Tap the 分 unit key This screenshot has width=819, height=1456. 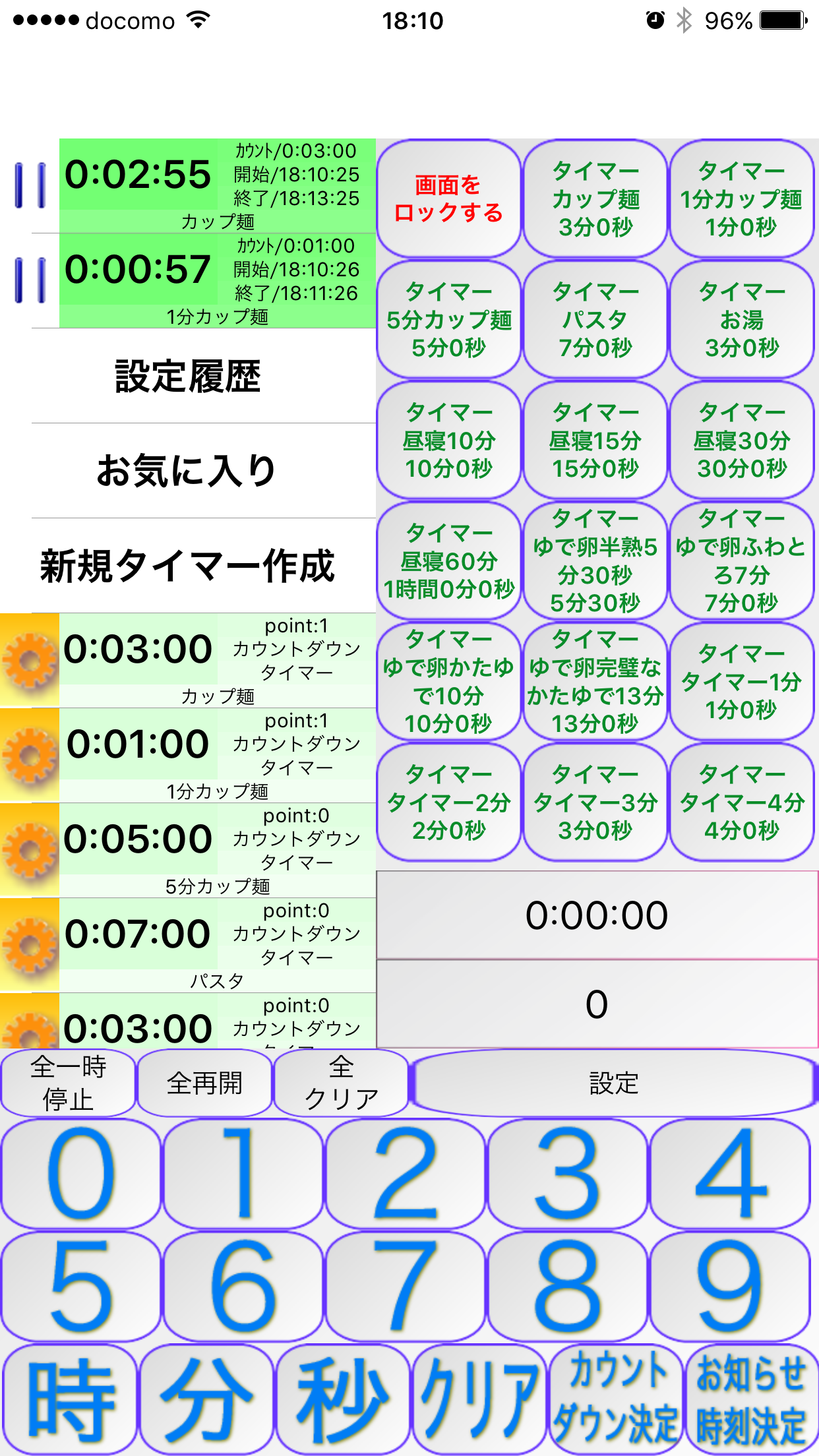[x=206, y=1399]
